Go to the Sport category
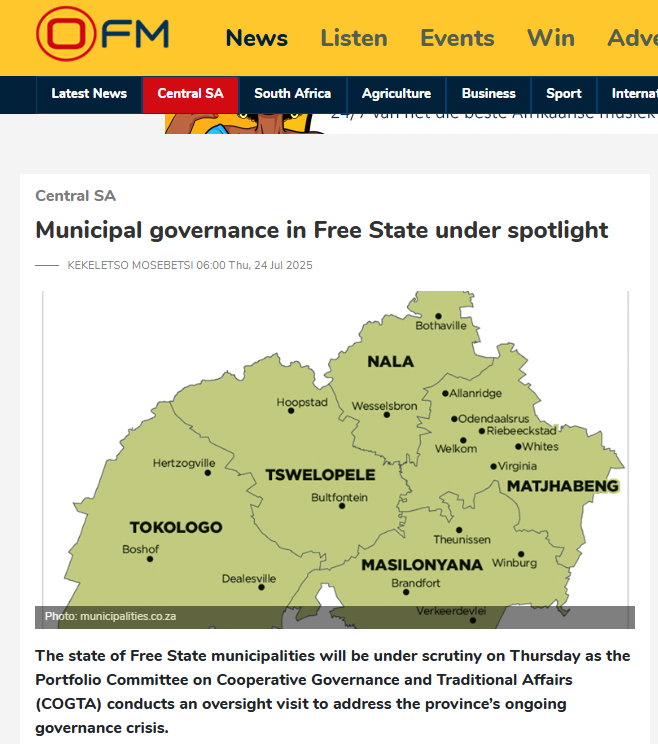658x744 pixels. 563,94
